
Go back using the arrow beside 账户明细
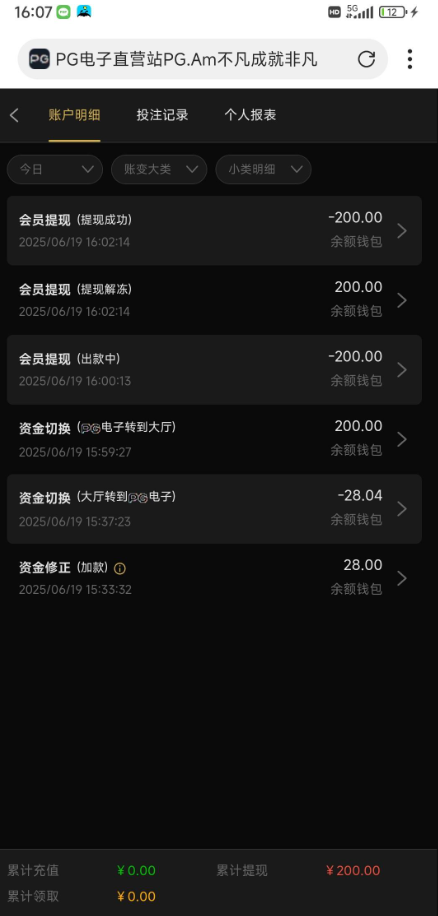click(15, 115)
